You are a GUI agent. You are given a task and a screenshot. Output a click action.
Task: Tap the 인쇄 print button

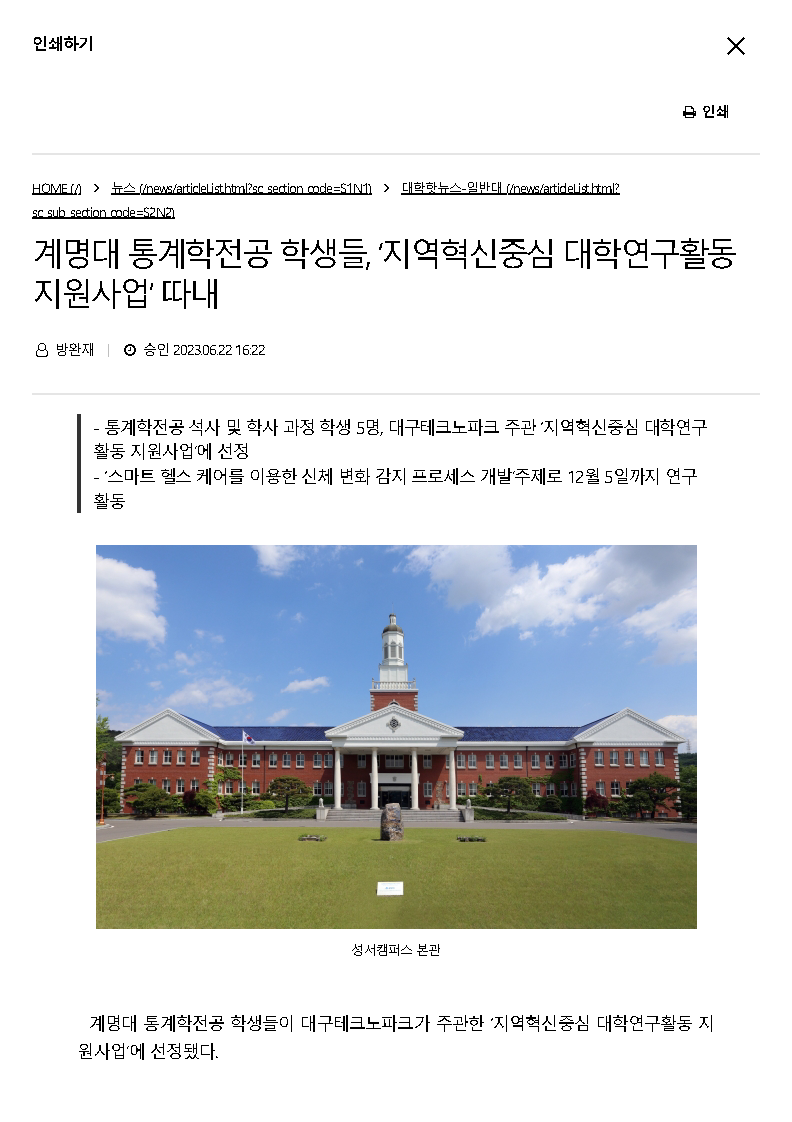pyautogui.click(x=706, y=112)
